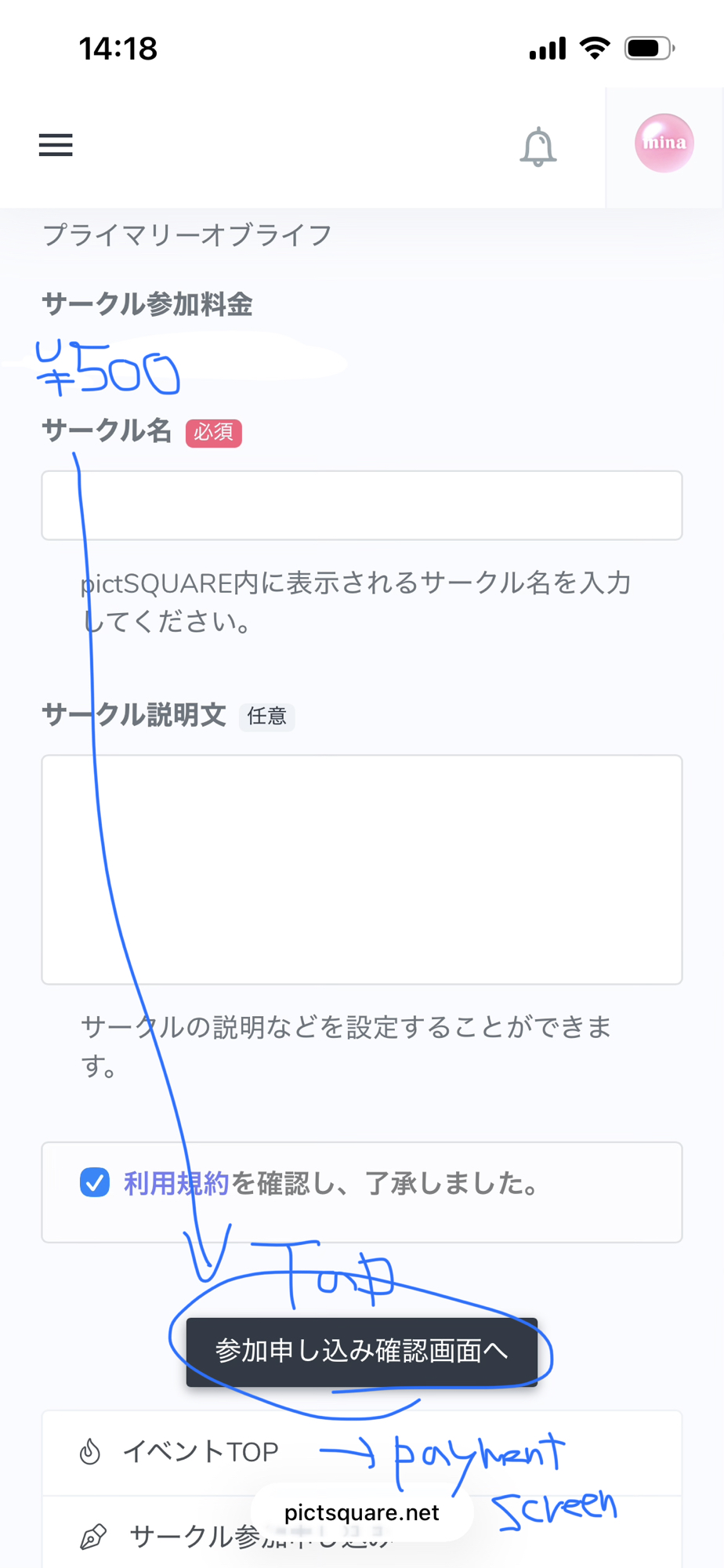Tap 参加申し込み確認画面へ button
Image resolution: width=724 pixels, height=1568 pixels.
pyautogui.click(x=362, y=1351)
